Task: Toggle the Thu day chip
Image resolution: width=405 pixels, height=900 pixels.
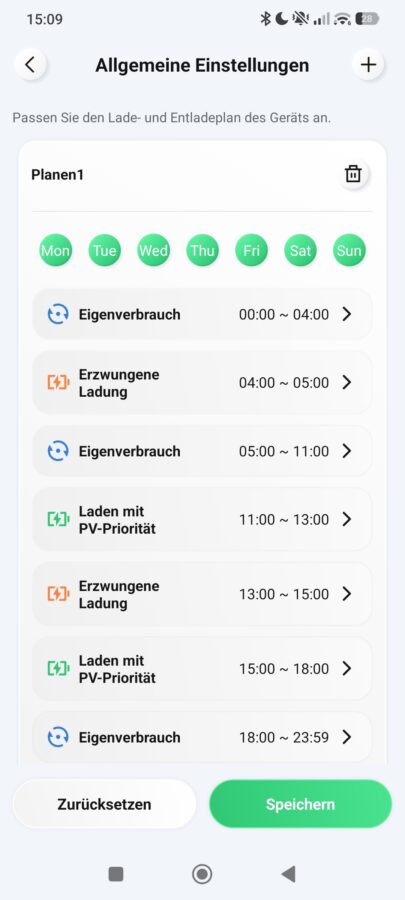Action: point(202,251)
